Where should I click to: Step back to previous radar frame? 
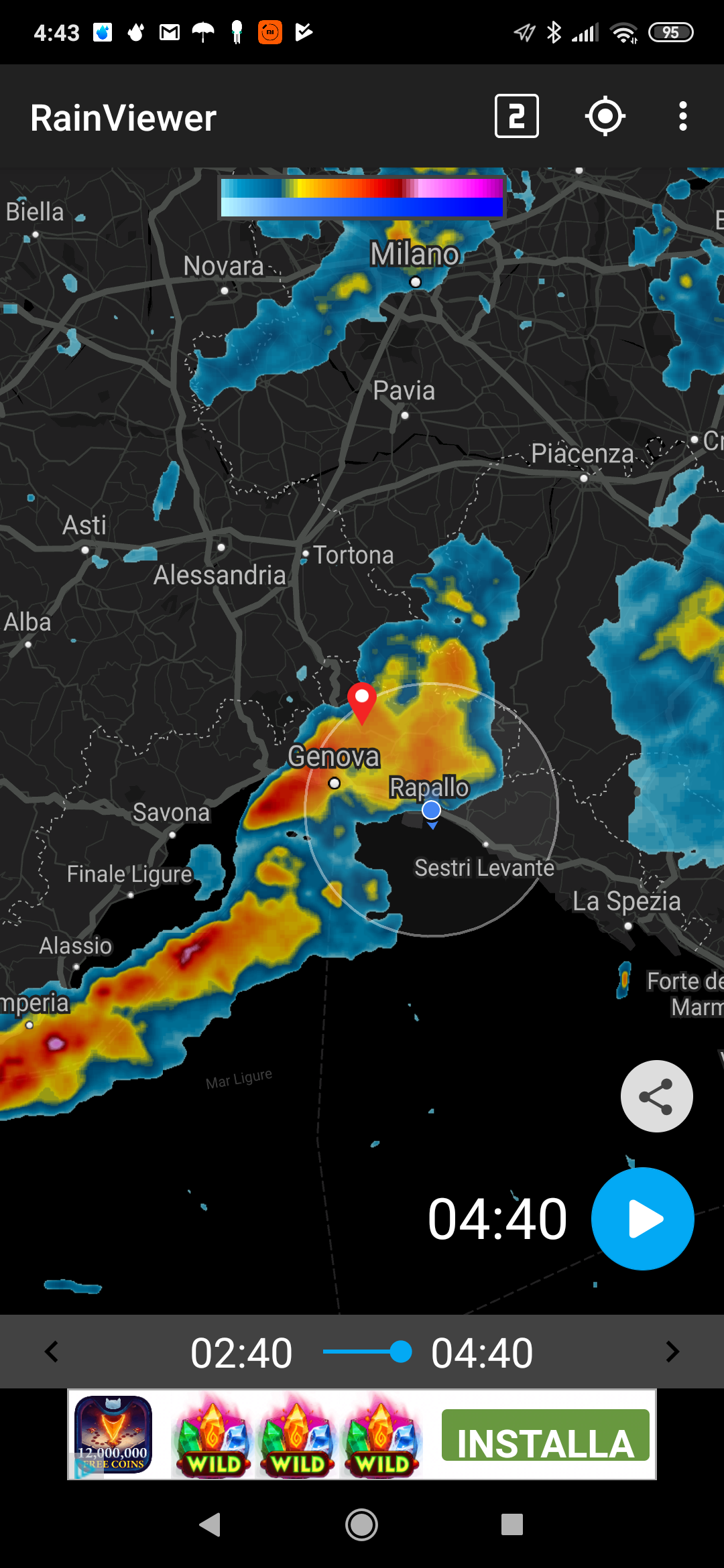[52, 1352]
